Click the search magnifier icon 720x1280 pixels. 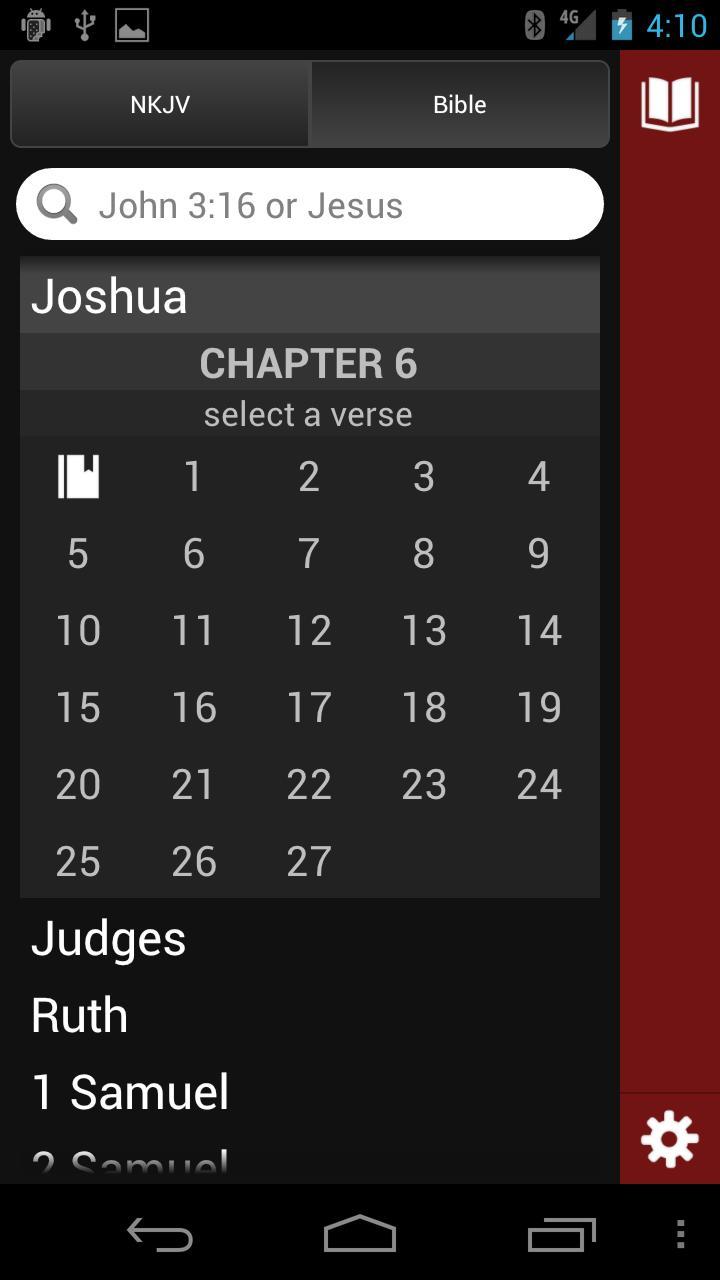[x=57, y=204]
